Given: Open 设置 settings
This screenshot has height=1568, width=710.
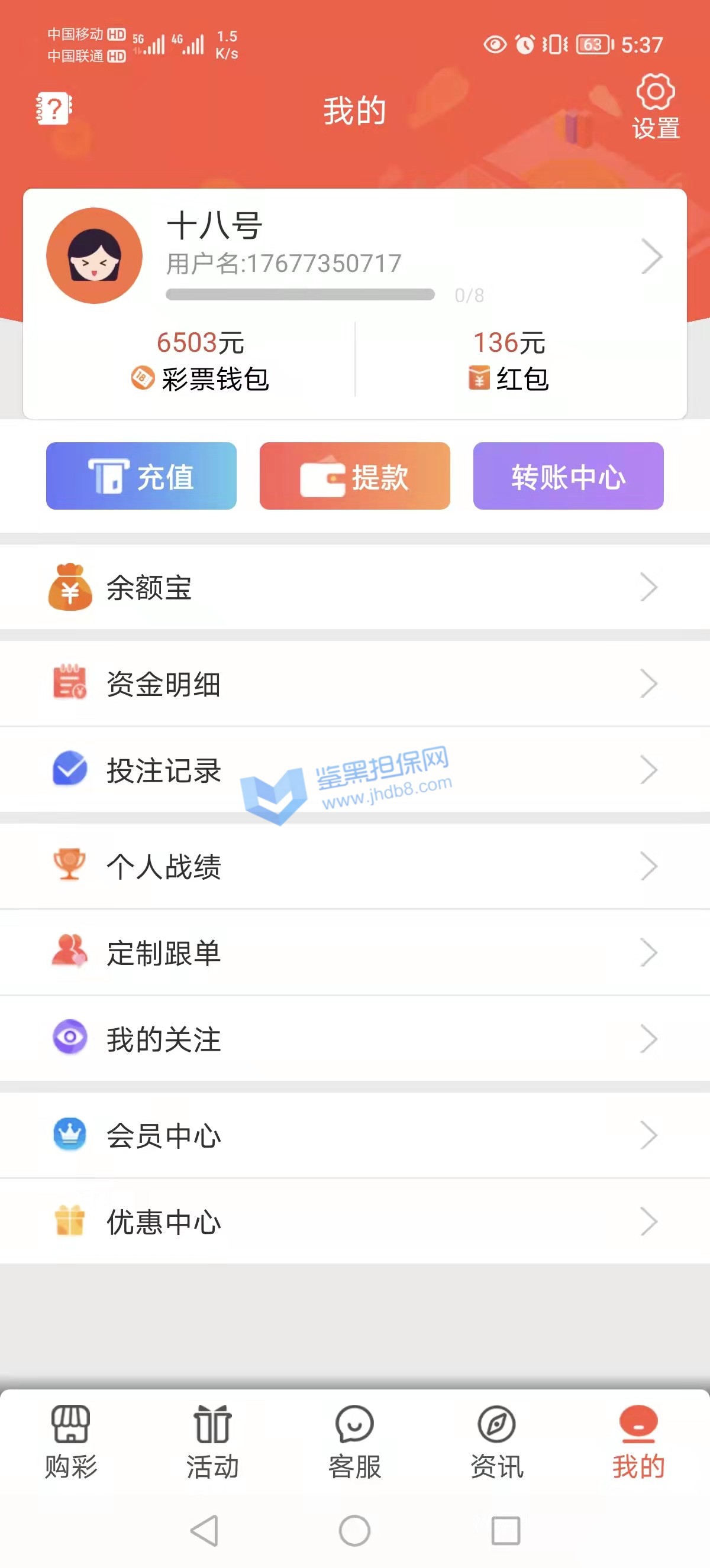Looking at the screenshot, I should pyautogui.click(x=655, y=107).
